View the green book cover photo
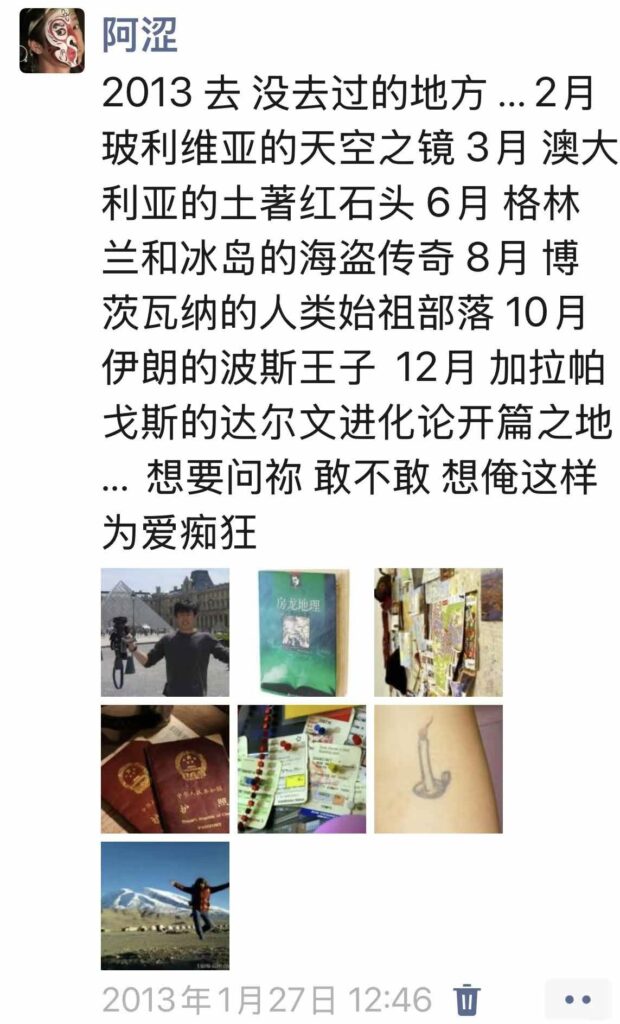620x1024 pixels. [302, 632]
